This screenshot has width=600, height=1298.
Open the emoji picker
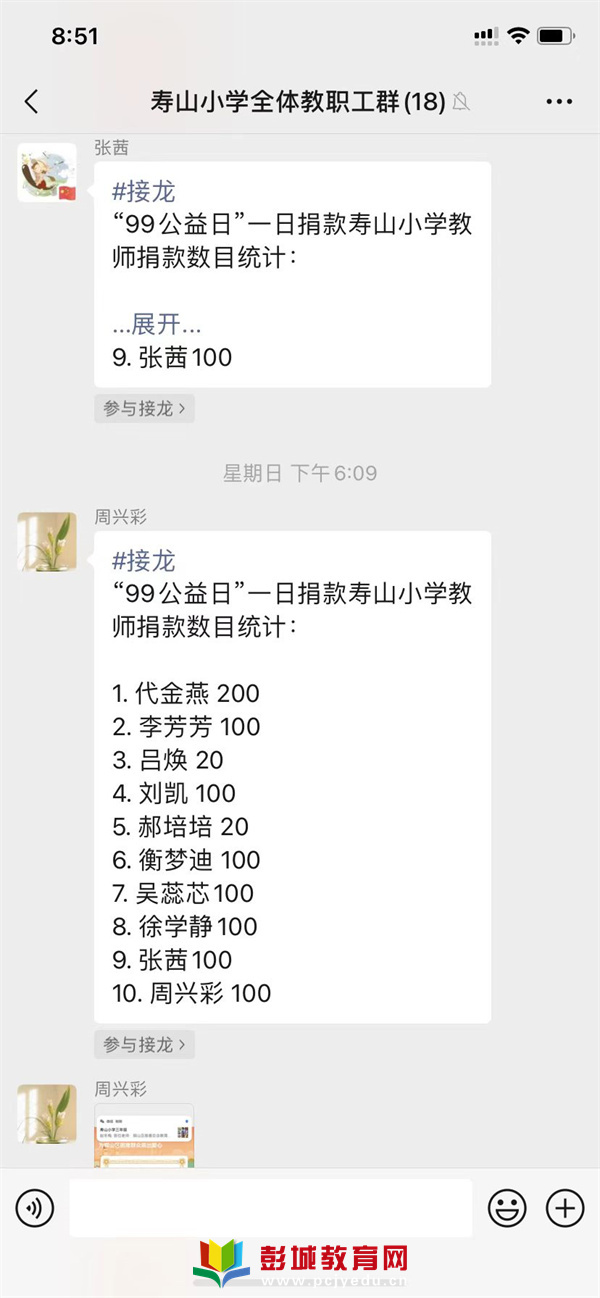[x=507, y=1209]
